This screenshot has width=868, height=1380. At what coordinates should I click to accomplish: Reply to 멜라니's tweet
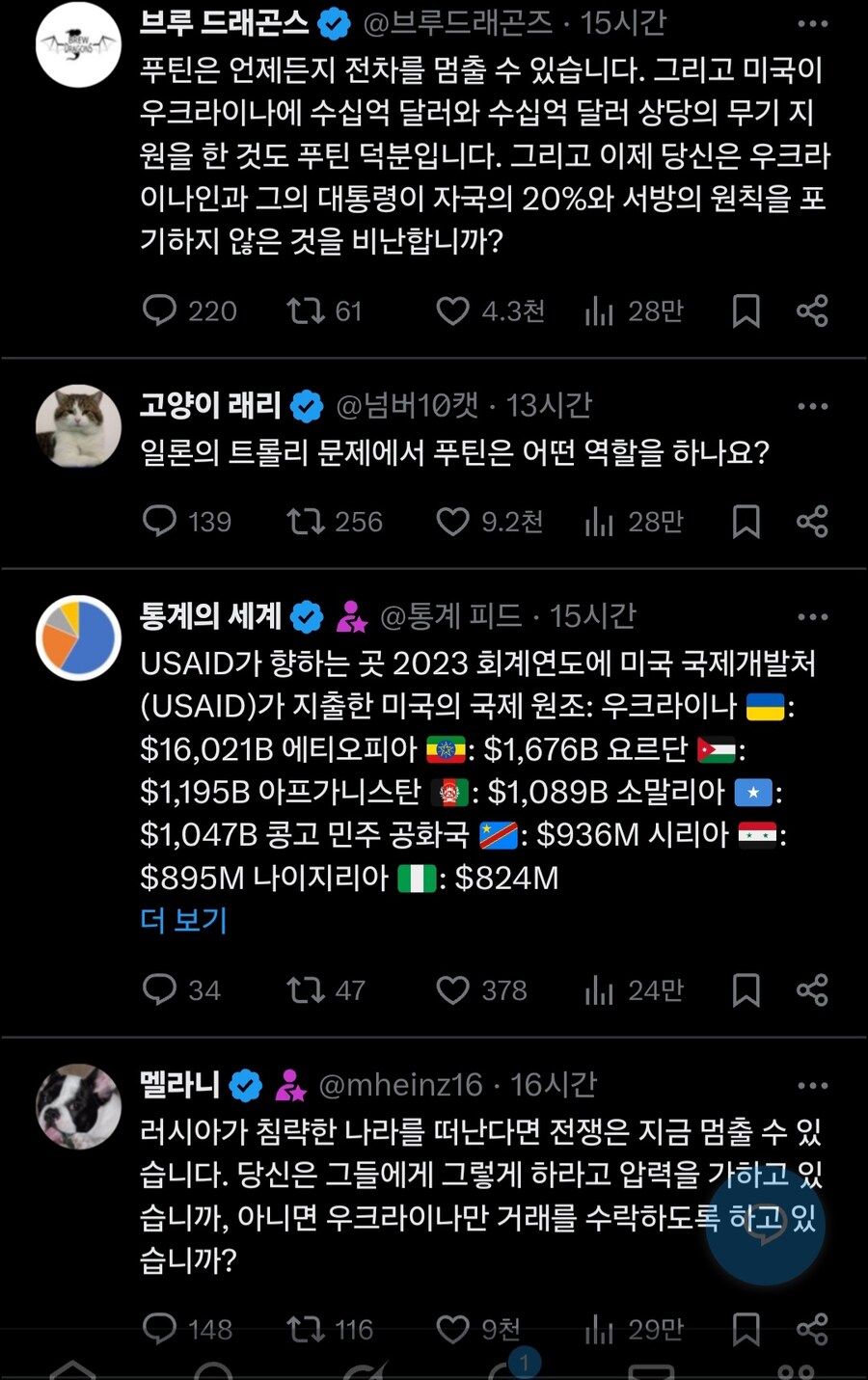tap(161, 1329)
